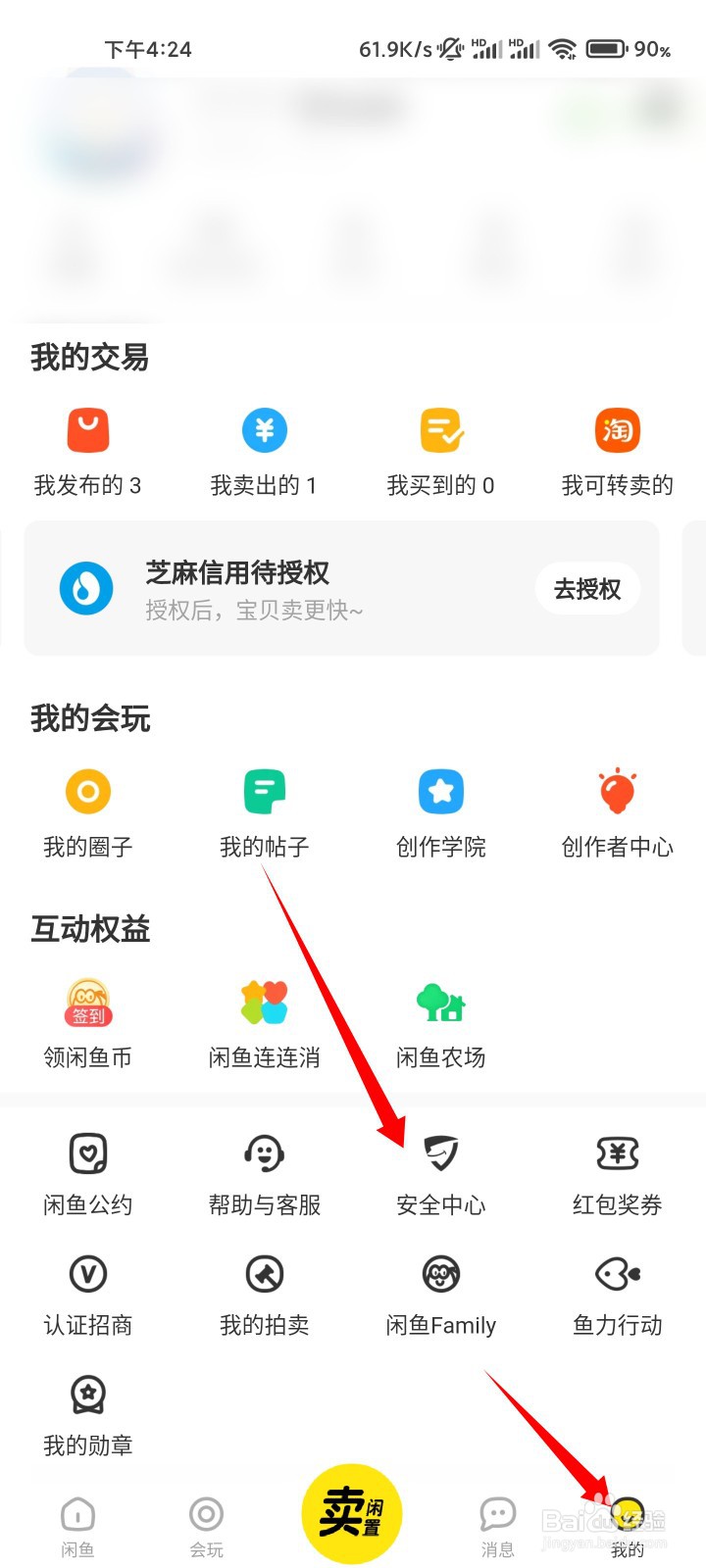Open 安全中心 security center
Screen dimensions: 706x1568
[439, 1172]
